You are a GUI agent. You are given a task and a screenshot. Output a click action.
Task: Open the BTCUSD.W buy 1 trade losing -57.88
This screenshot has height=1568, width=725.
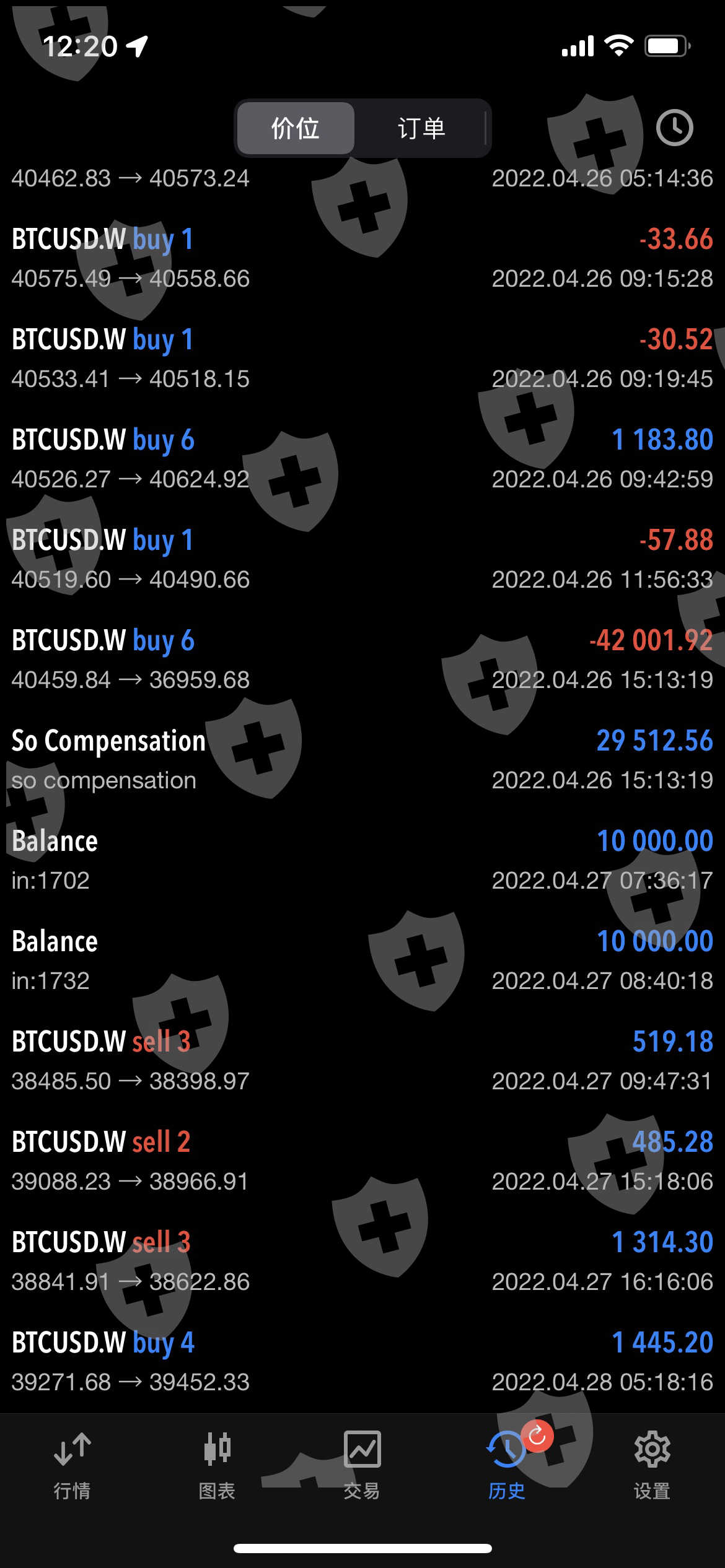362,559
